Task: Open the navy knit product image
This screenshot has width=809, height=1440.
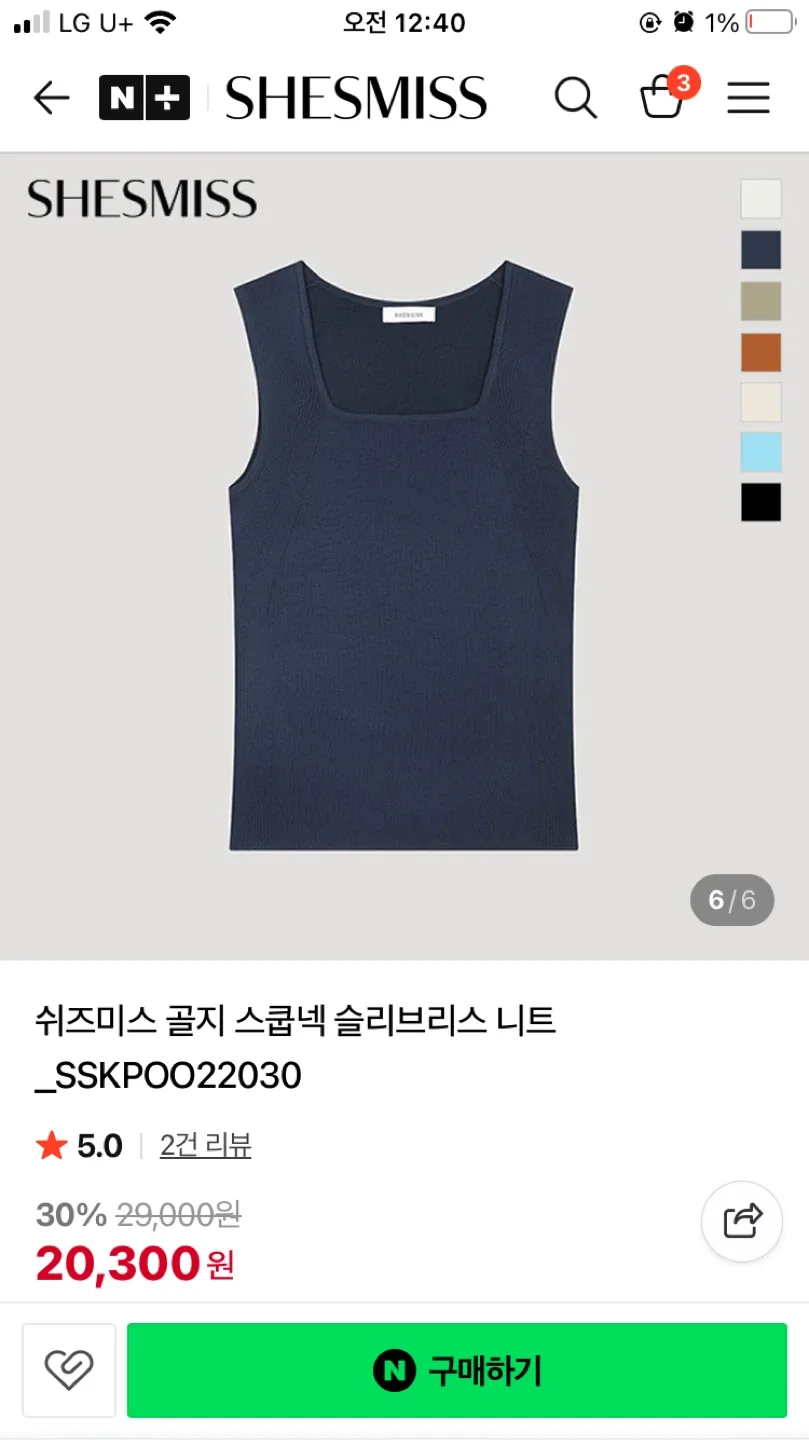Action: click(x=404, y=555)
